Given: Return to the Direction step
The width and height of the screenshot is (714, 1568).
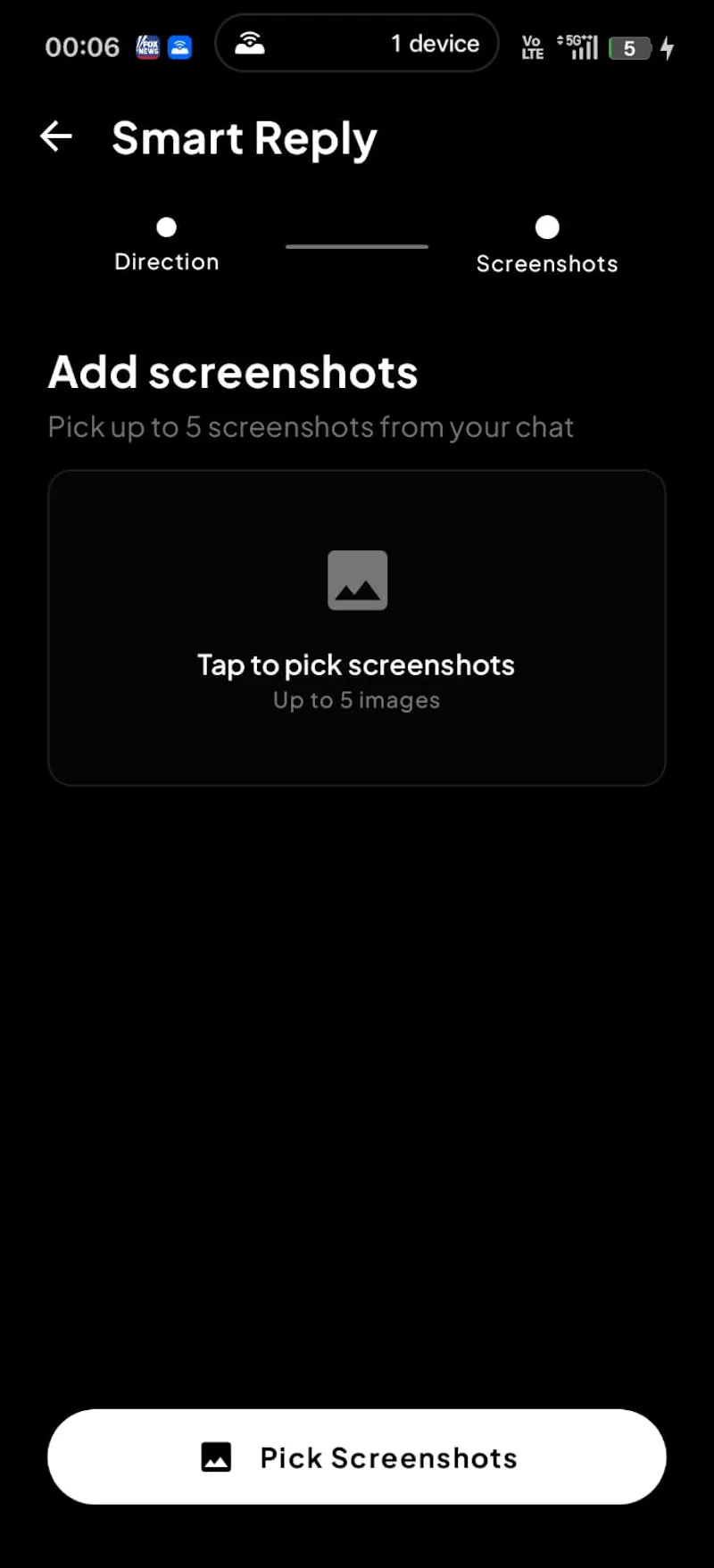Looking at the screenshot, I should pos(167,245).
